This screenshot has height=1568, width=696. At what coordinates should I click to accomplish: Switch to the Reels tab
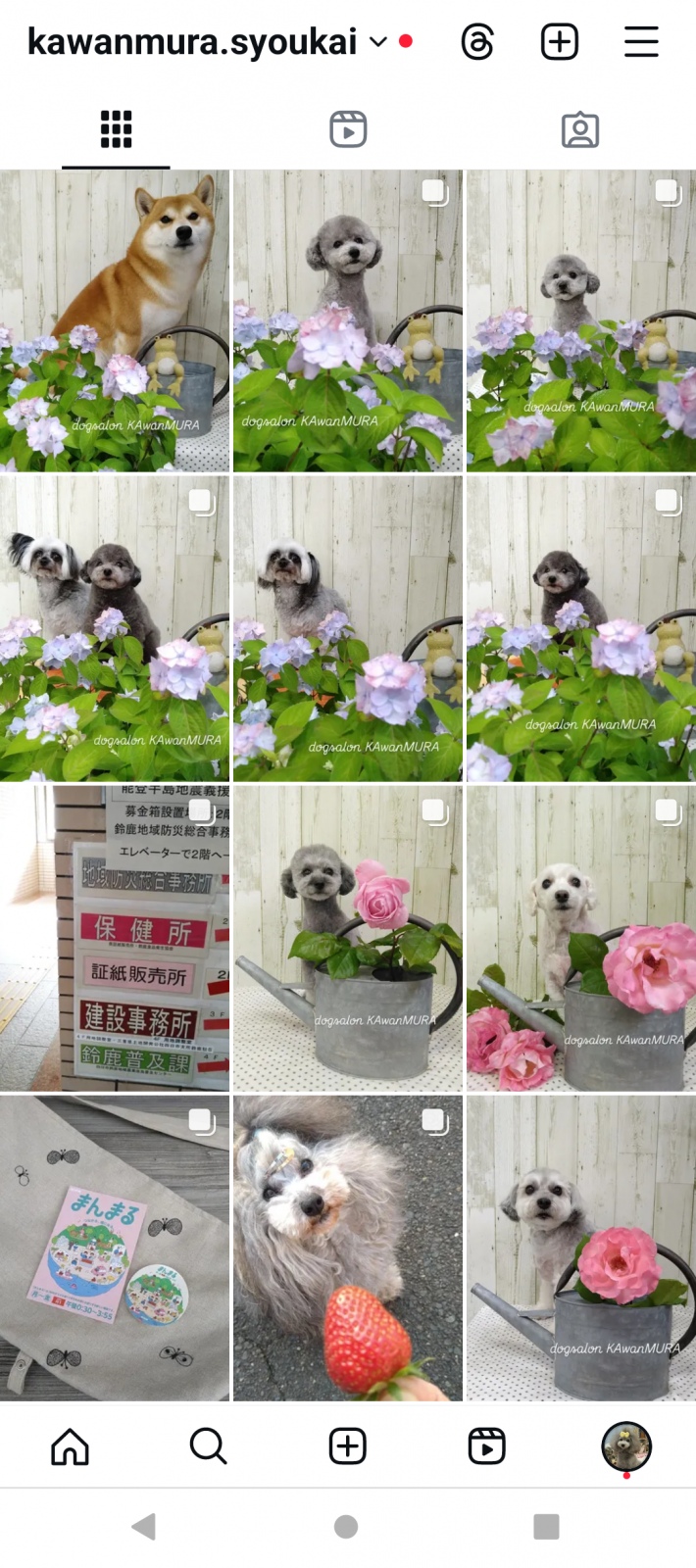(348, 129)
